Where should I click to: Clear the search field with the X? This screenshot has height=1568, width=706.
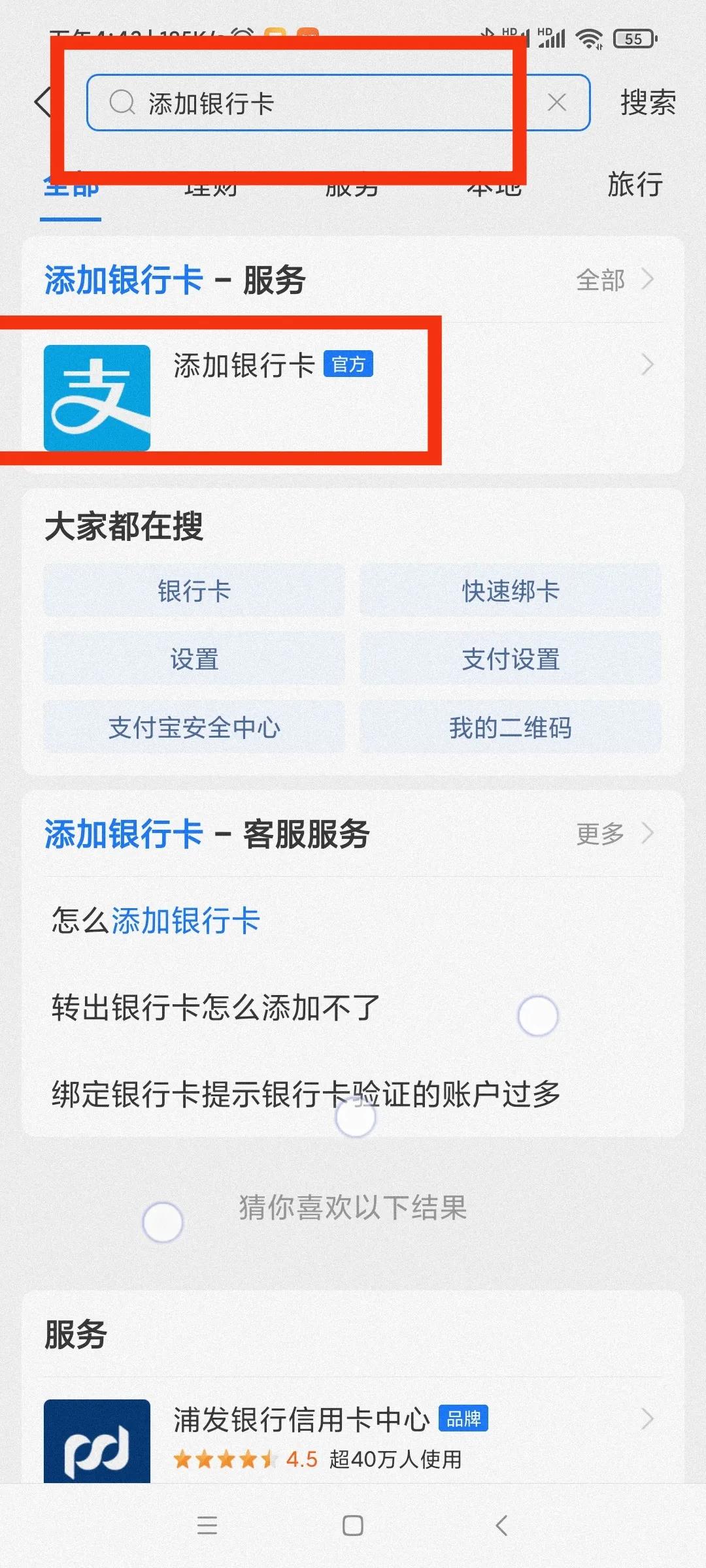[558, 103]
